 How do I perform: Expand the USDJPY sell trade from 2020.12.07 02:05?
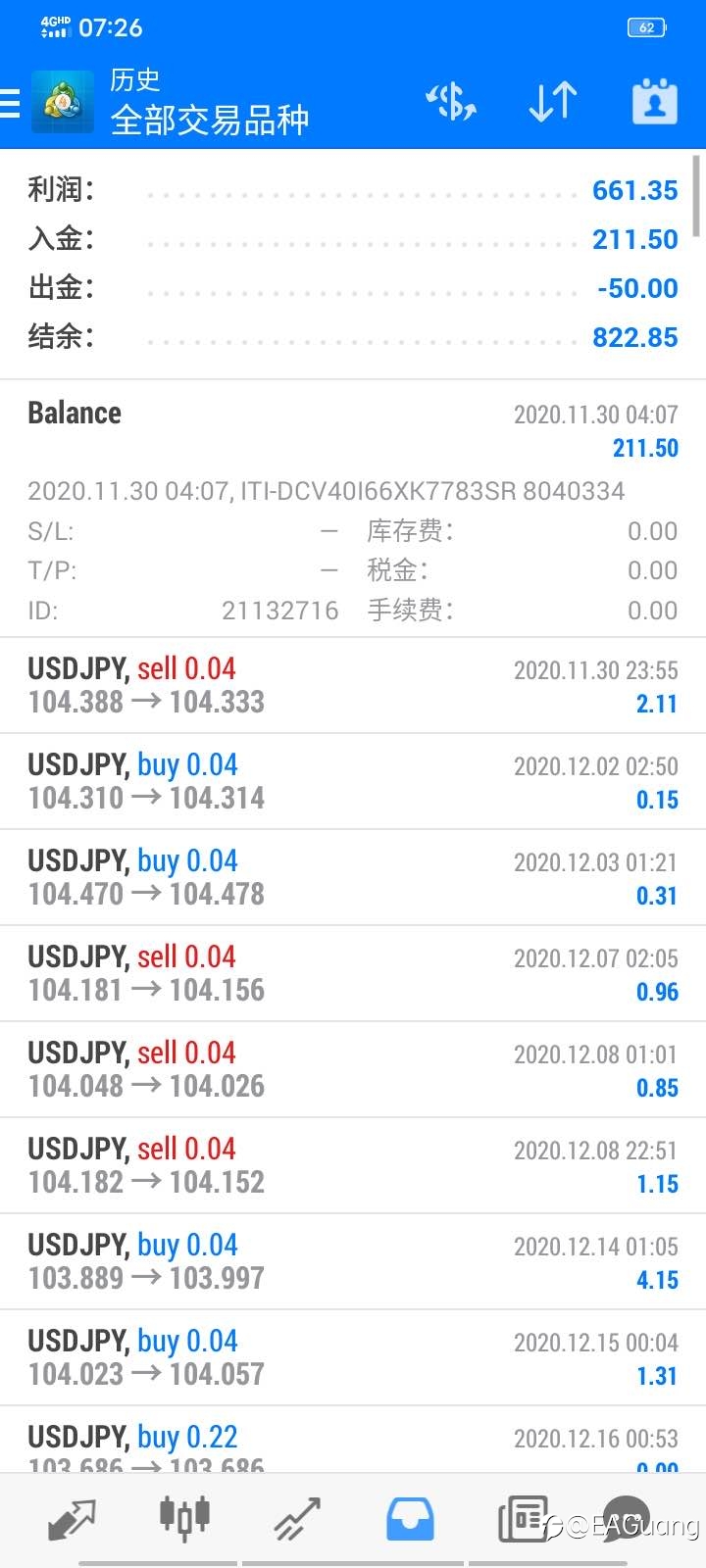353,973
